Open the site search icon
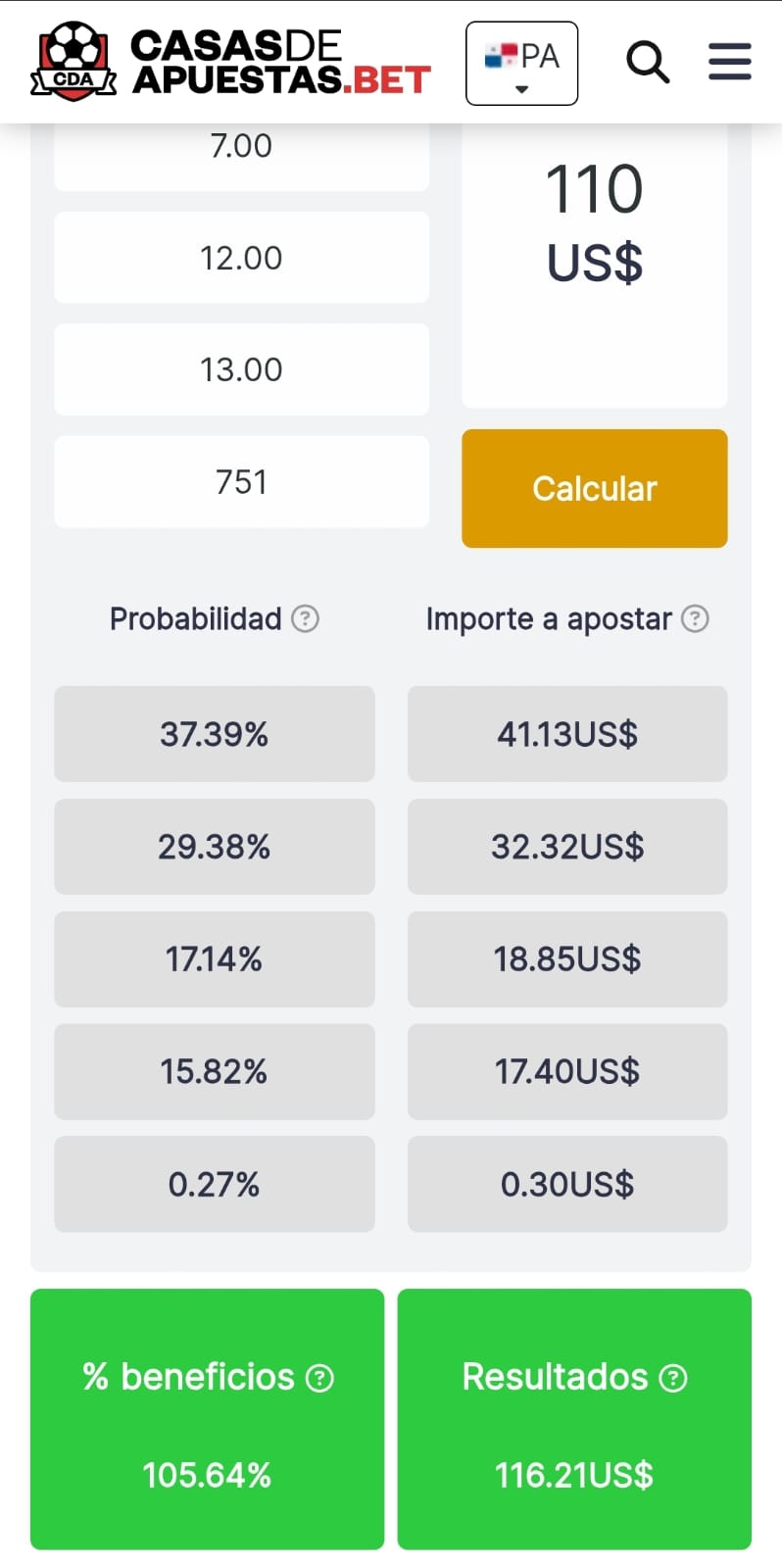Screen dimensions: 782x1568 point(648,63)
